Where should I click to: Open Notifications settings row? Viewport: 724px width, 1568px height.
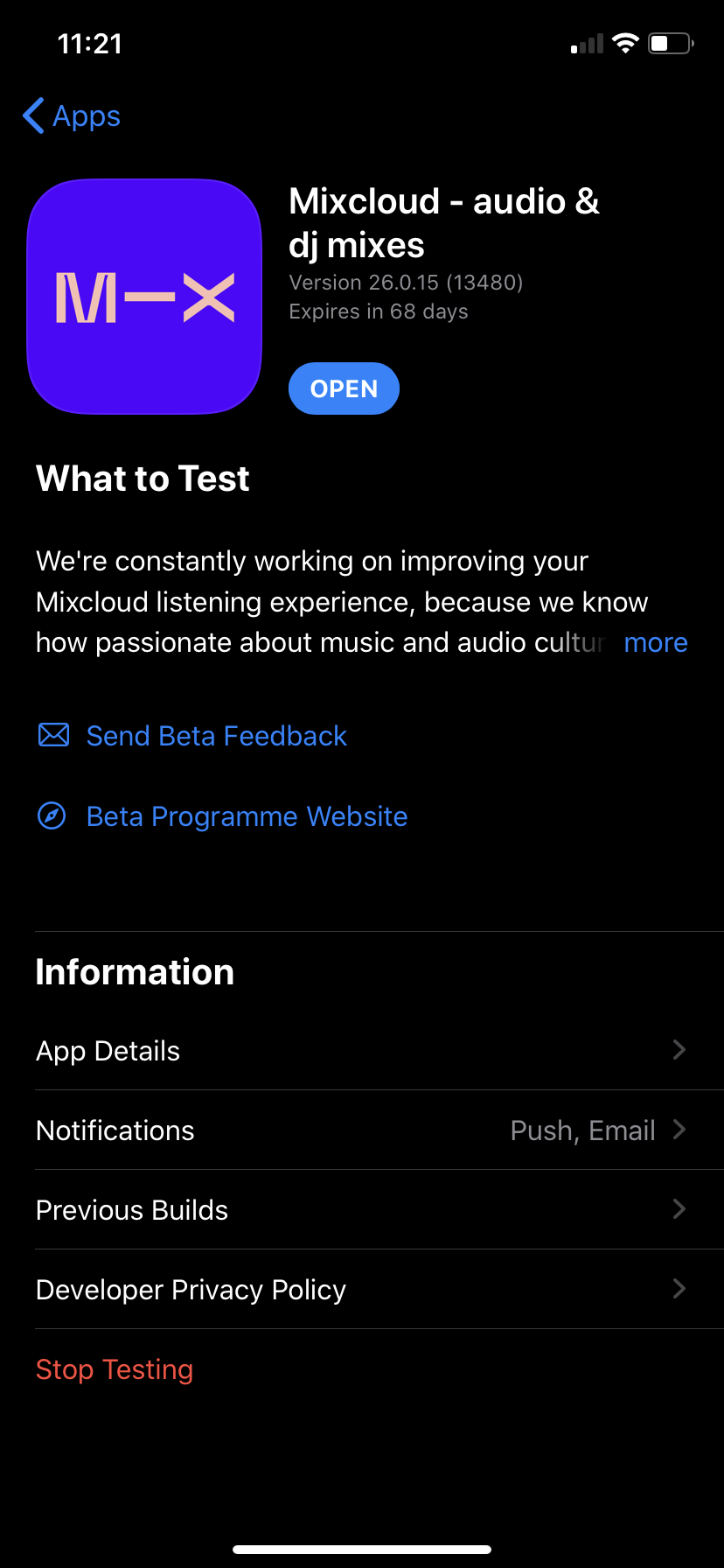click(360, 1130)
